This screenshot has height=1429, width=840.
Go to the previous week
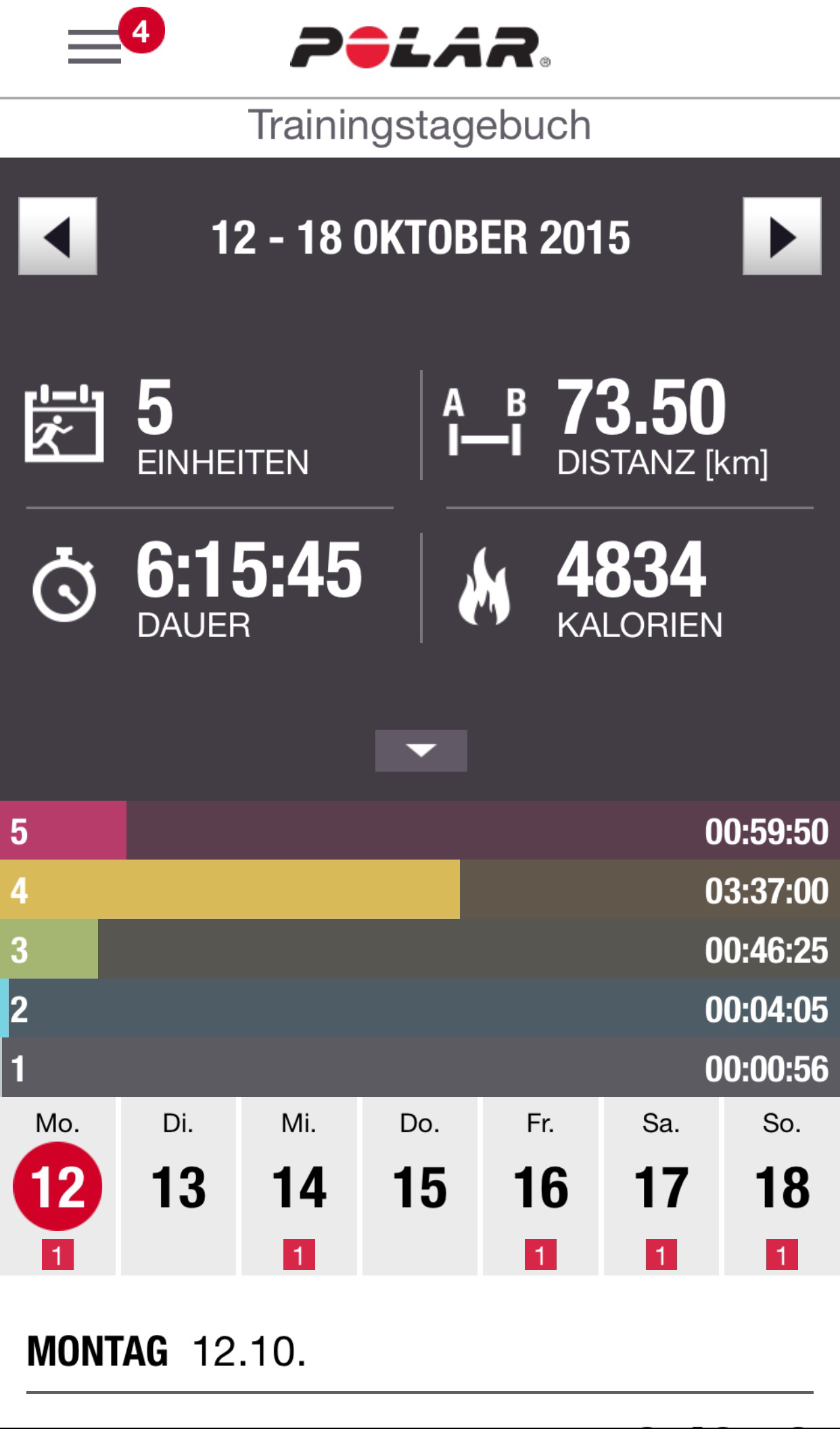click(57, 236)
